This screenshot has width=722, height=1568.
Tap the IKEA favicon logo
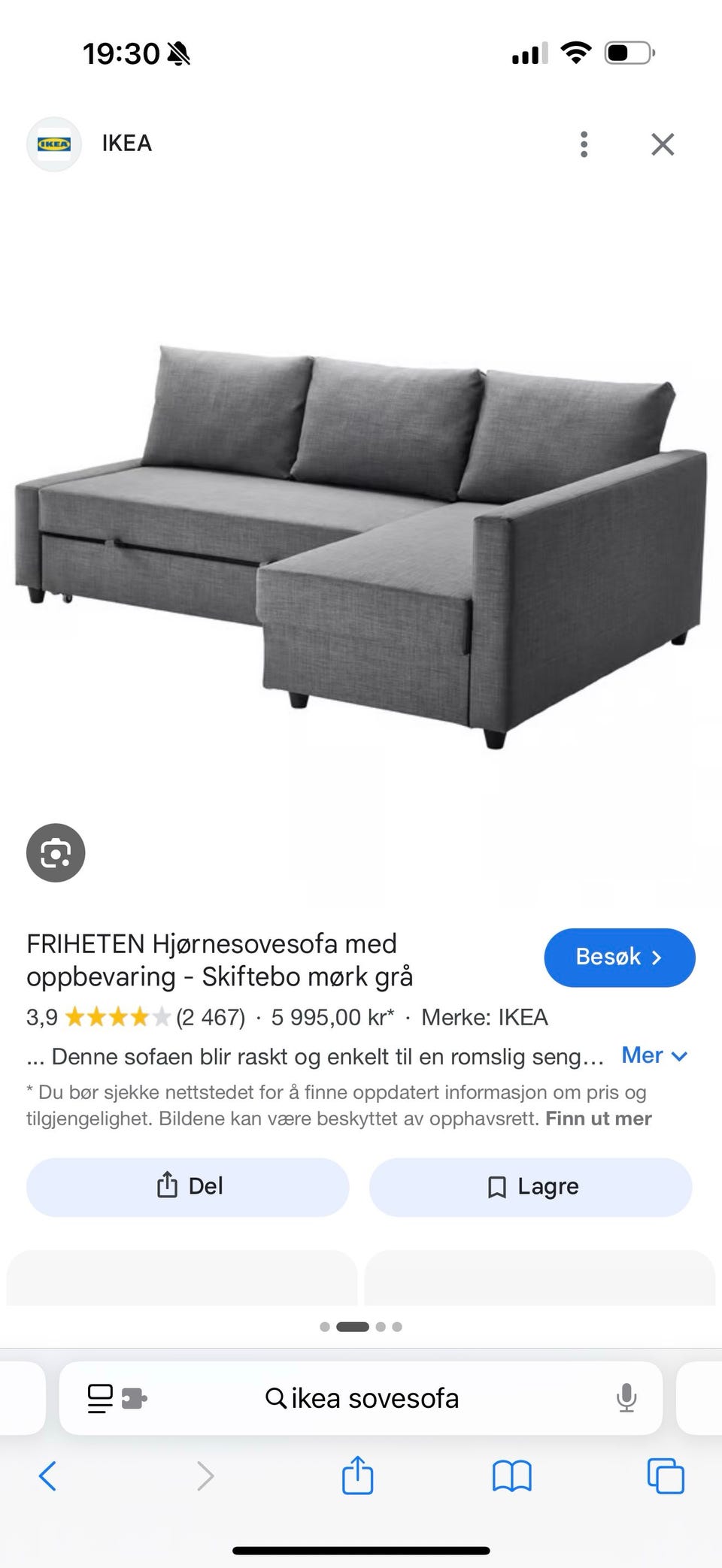point(53,144)
